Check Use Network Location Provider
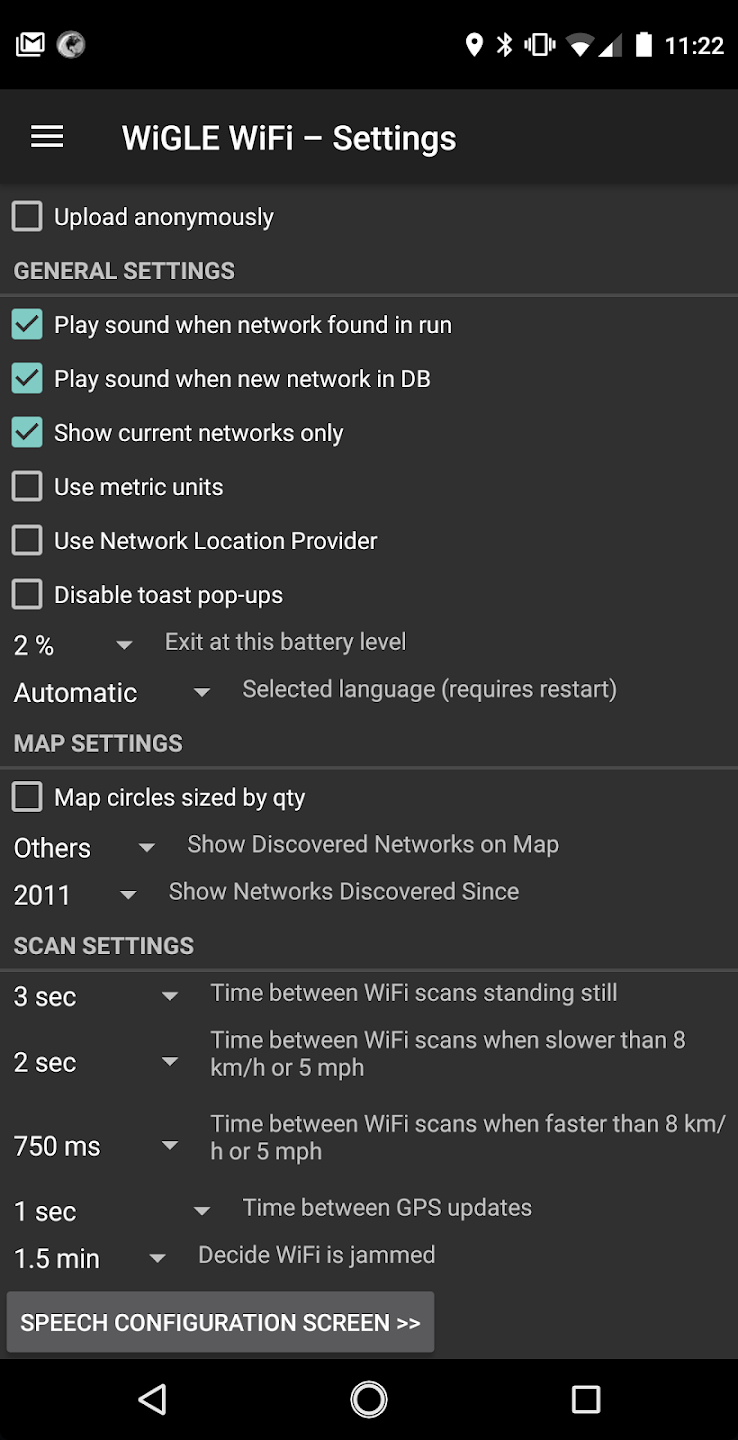Image resolution: width=738 pixels, height=1440 pixels. (x=27, y=541)
